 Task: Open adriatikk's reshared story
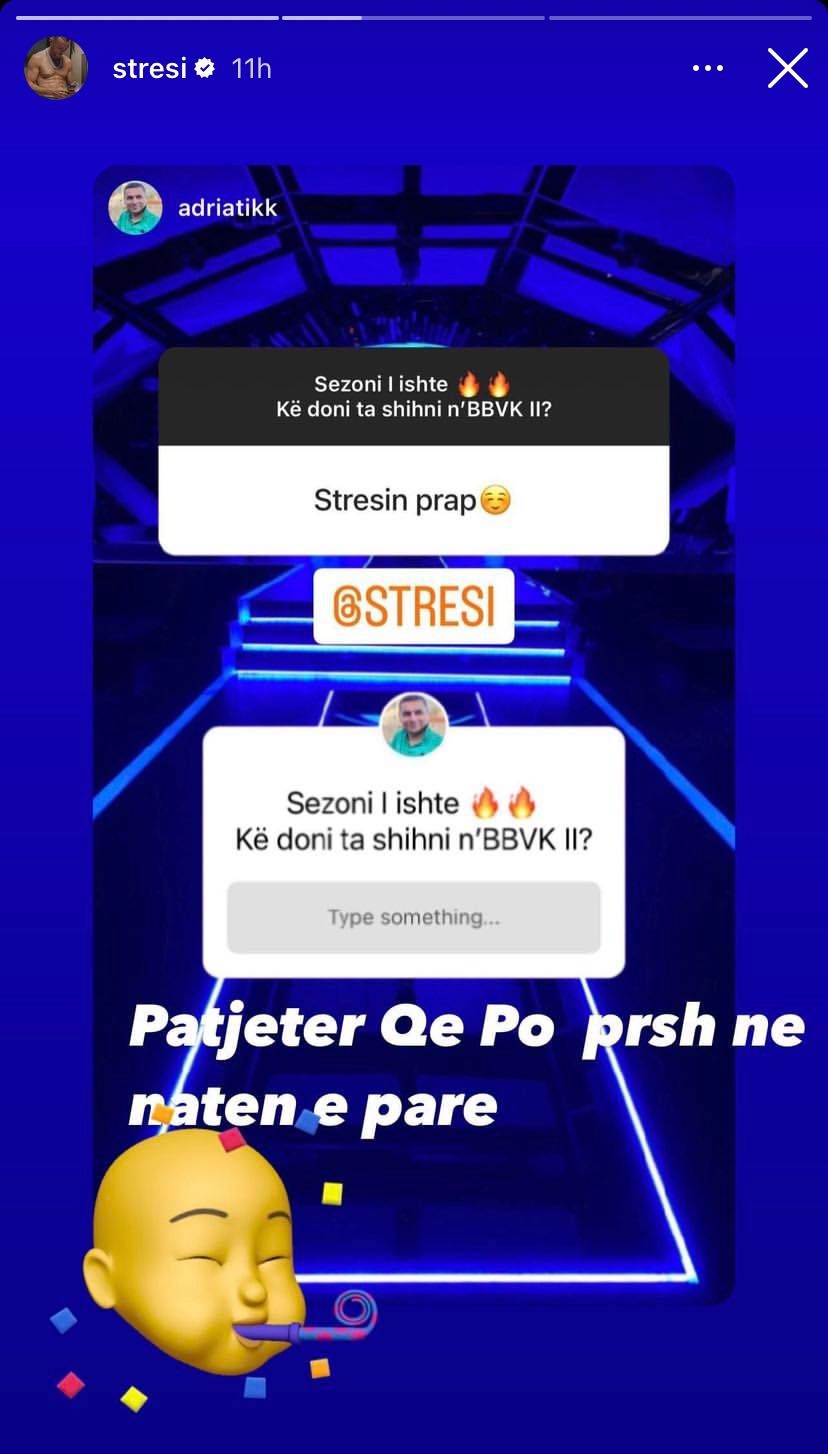(227, 208)
